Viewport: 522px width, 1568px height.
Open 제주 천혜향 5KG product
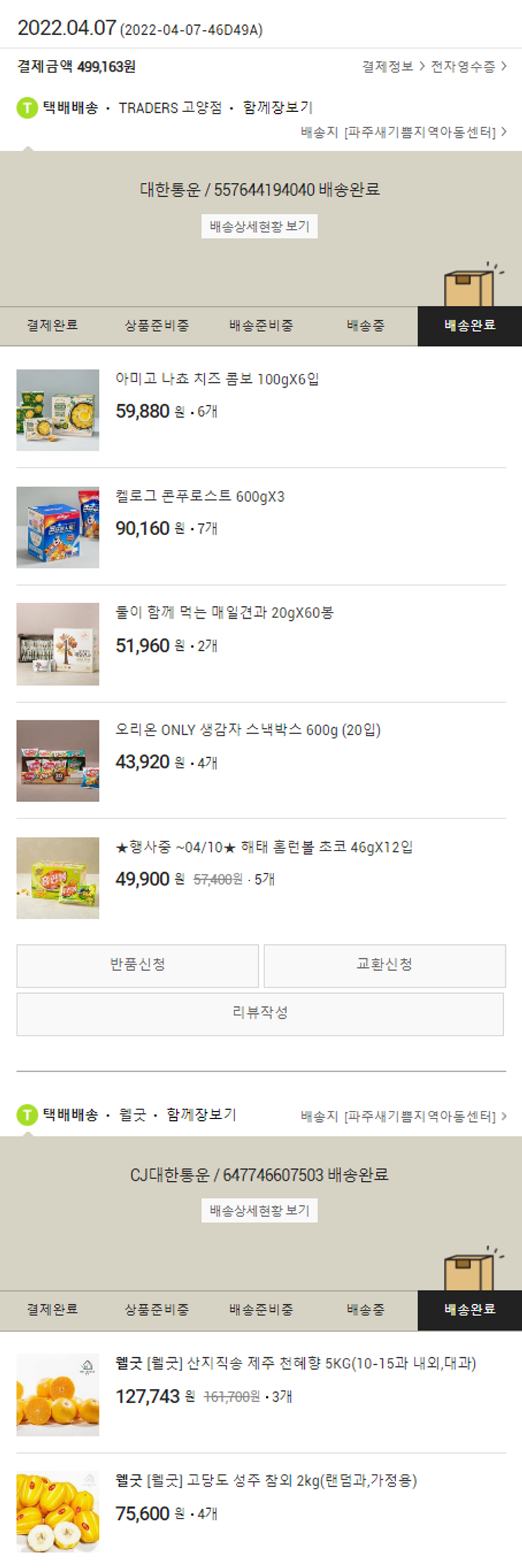coord(295,1363)
